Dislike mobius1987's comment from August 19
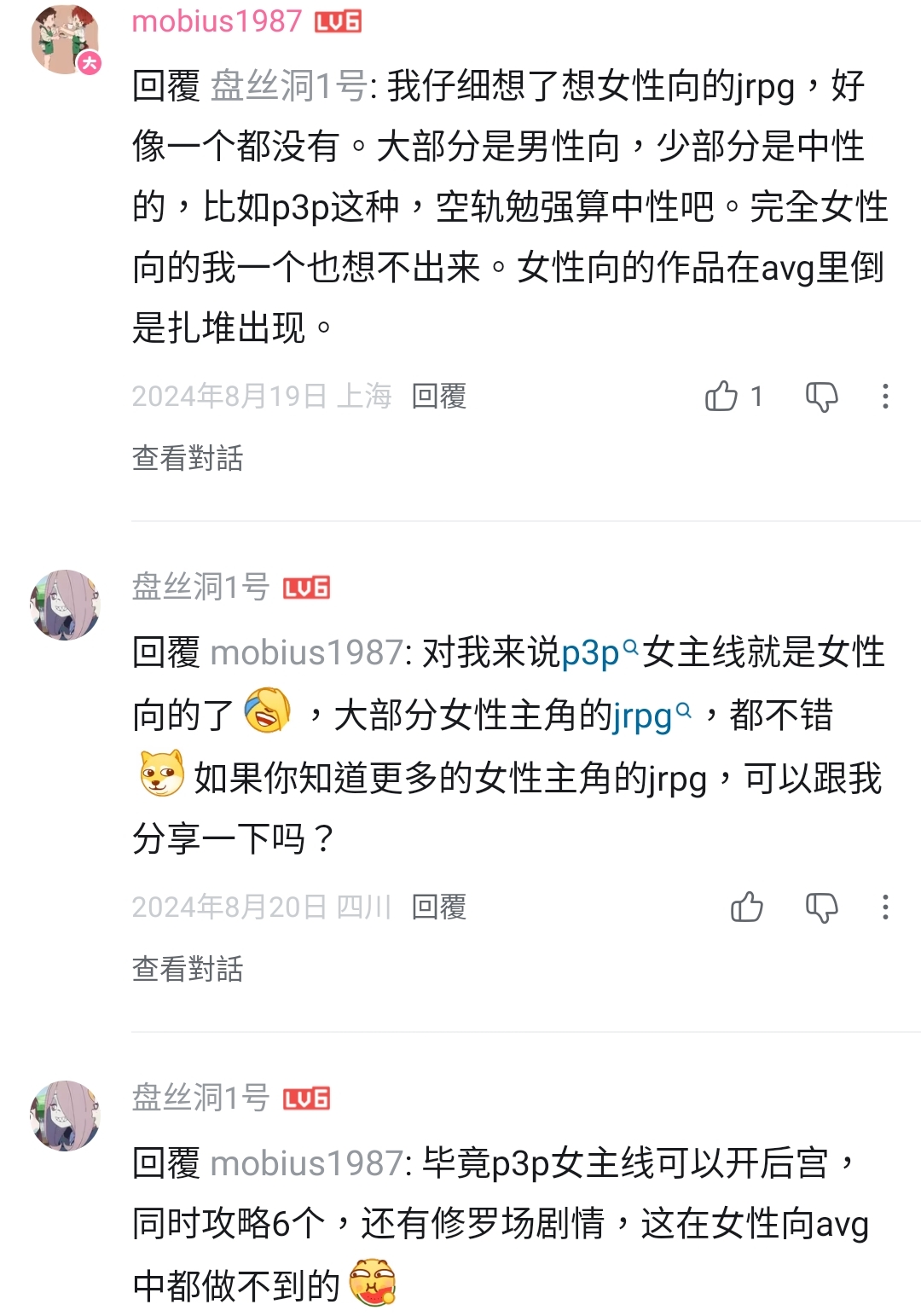Viewport: 921px width, 1316px height. tap(821, 397)
